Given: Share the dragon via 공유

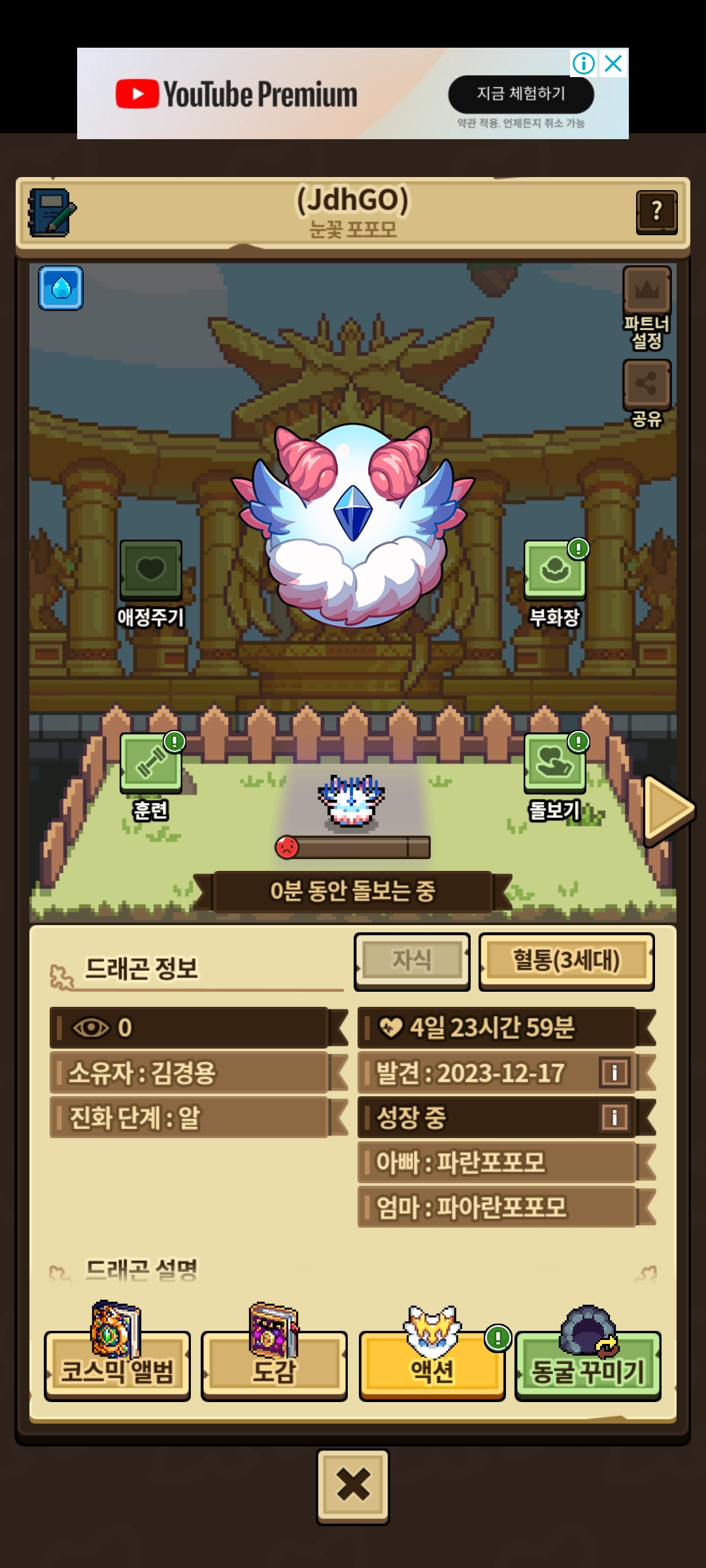Looking at the screenshot, I should [647, 384].
